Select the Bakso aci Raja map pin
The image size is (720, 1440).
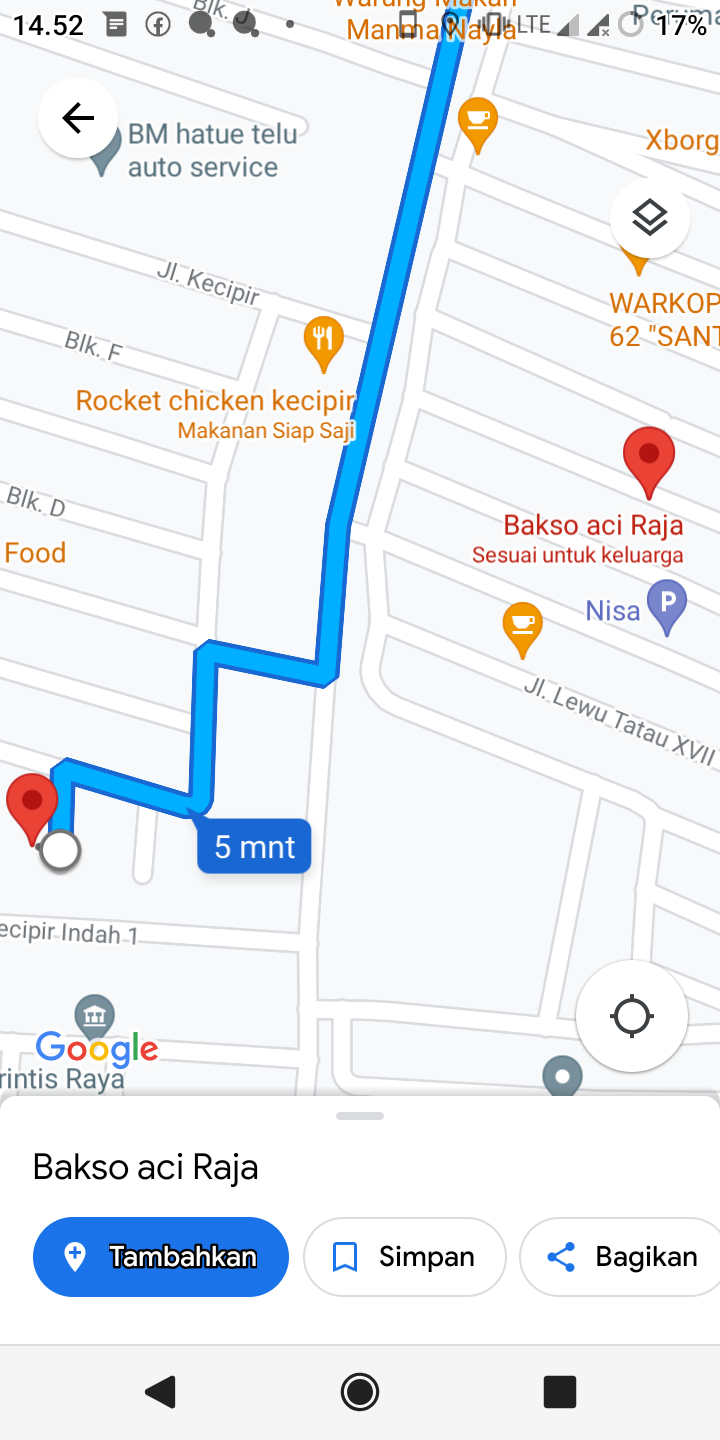649,459
